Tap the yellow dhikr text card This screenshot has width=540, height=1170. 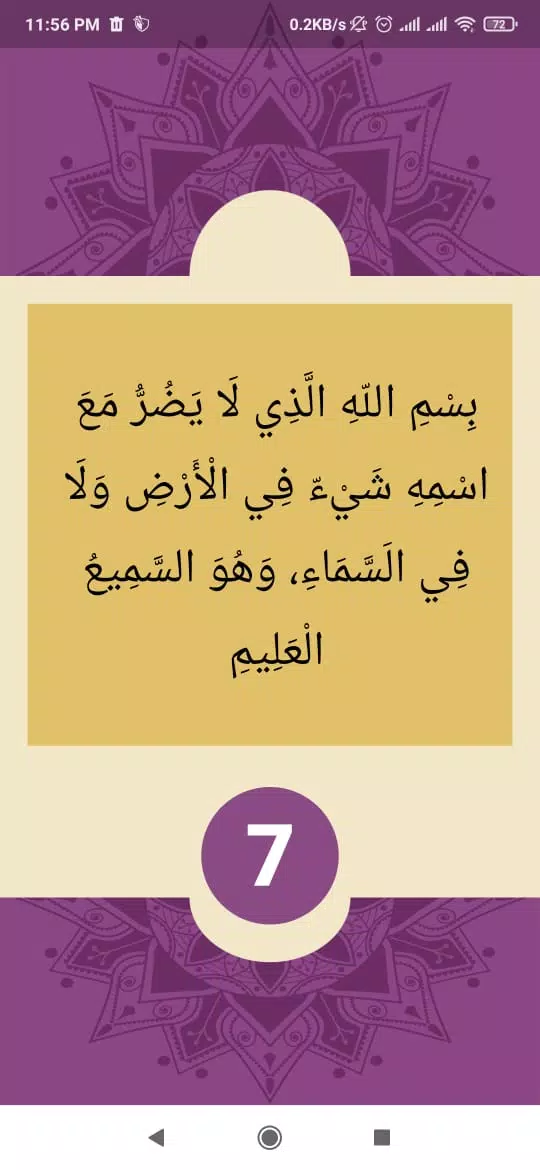pos(269,525)
